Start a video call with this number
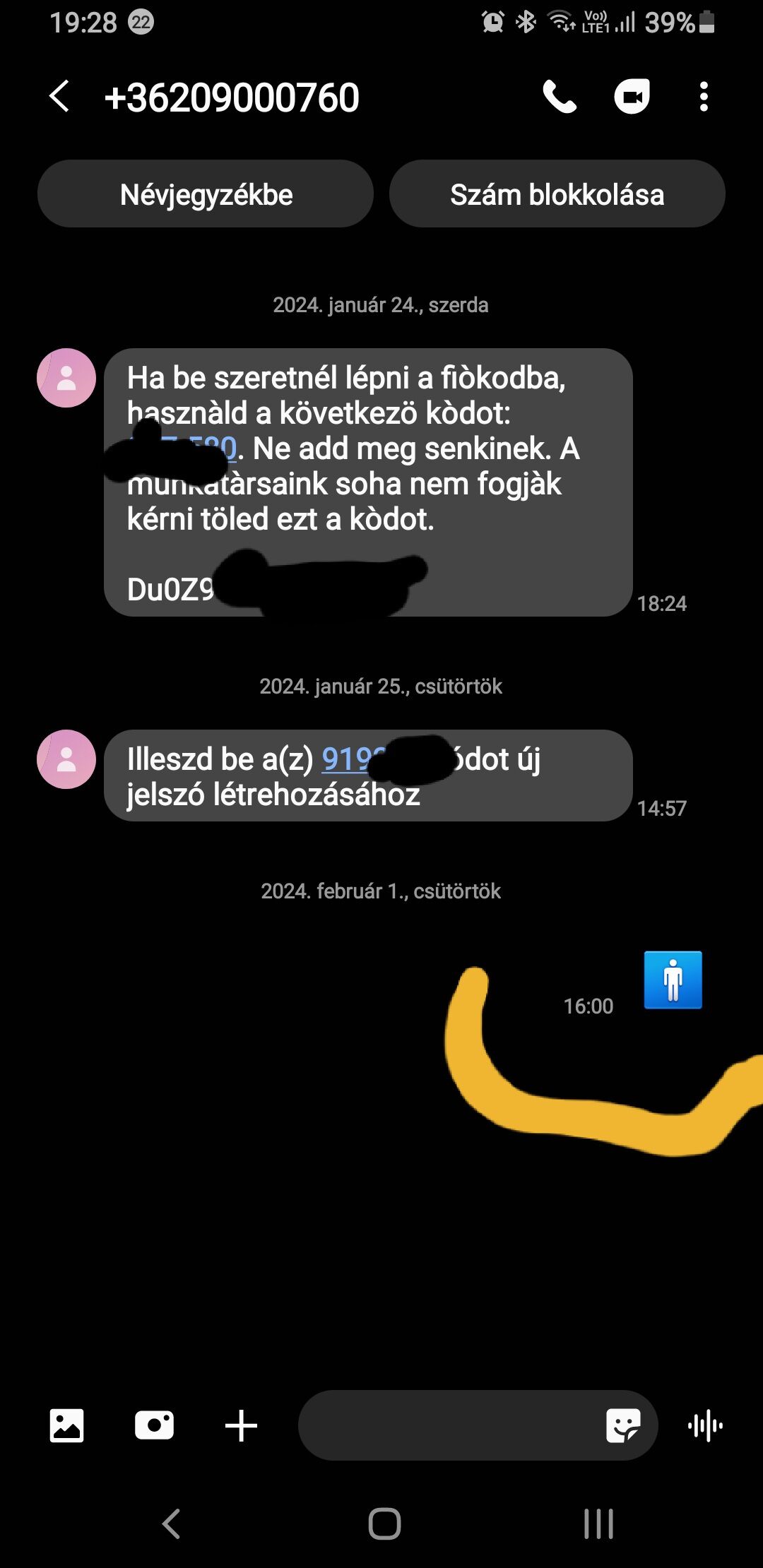The image size is (763, 1568). click(632, 97)
